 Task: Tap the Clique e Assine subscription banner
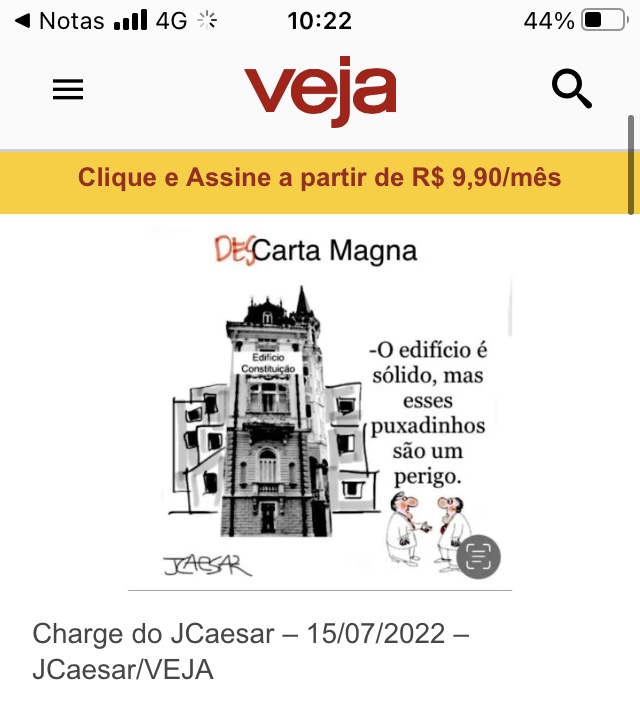[320, 179]
